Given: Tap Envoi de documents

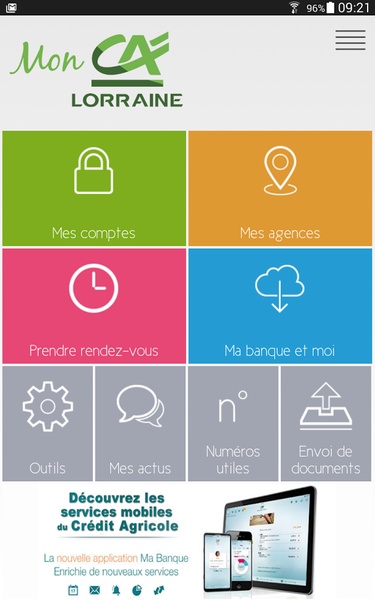Looking at the screenshot, I should pos(326,423).
